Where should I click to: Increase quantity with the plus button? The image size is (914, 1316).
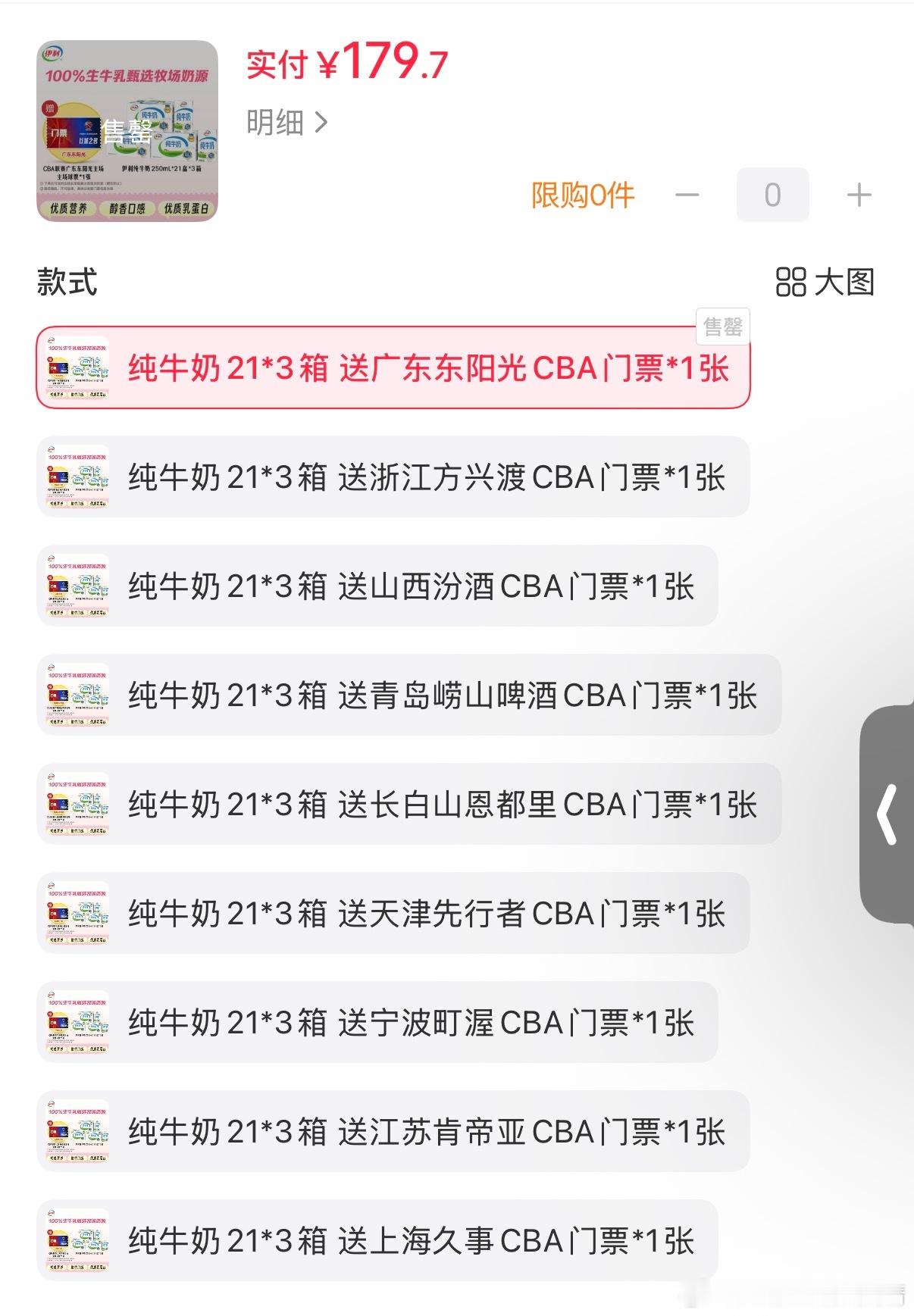[857, 195]
